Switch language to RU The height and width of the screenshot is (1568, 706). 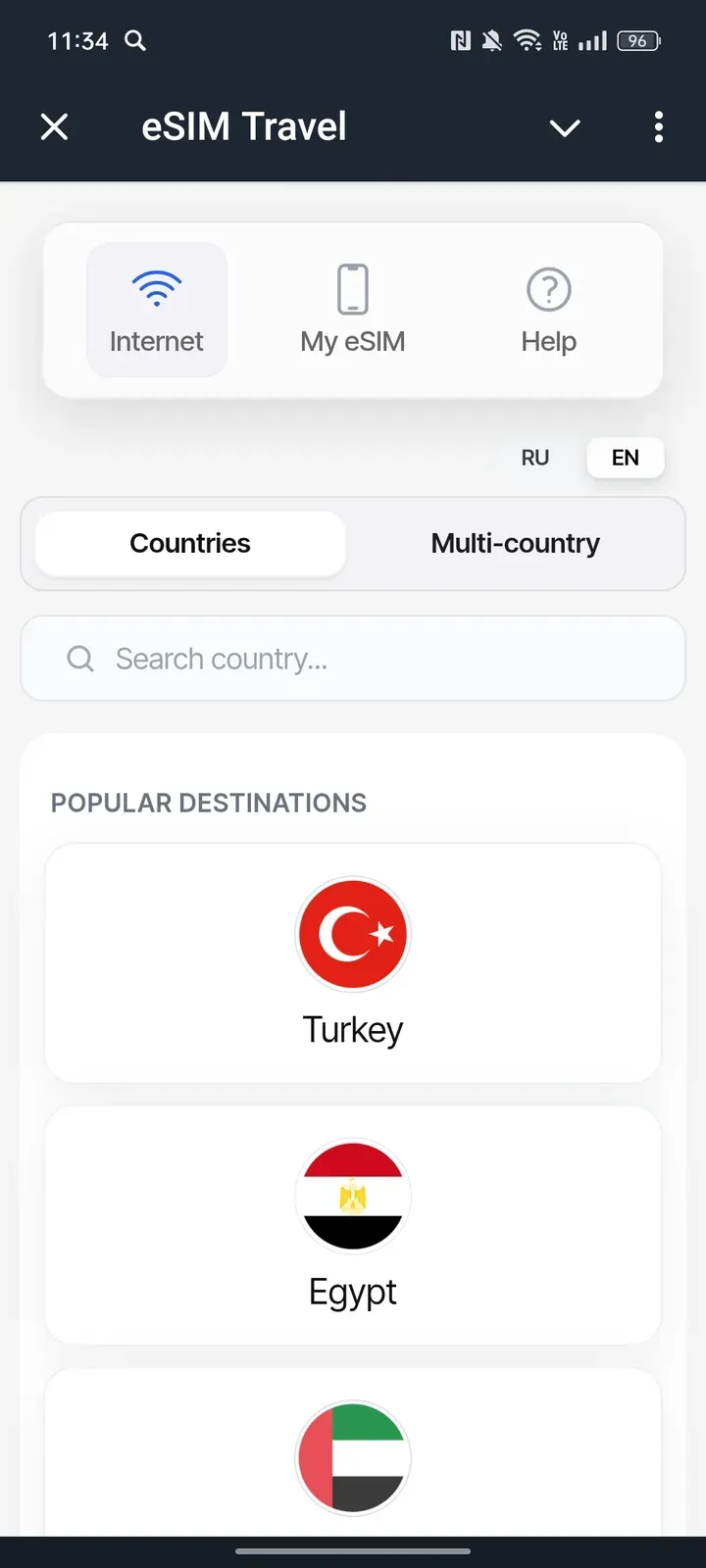coord(535,458)
